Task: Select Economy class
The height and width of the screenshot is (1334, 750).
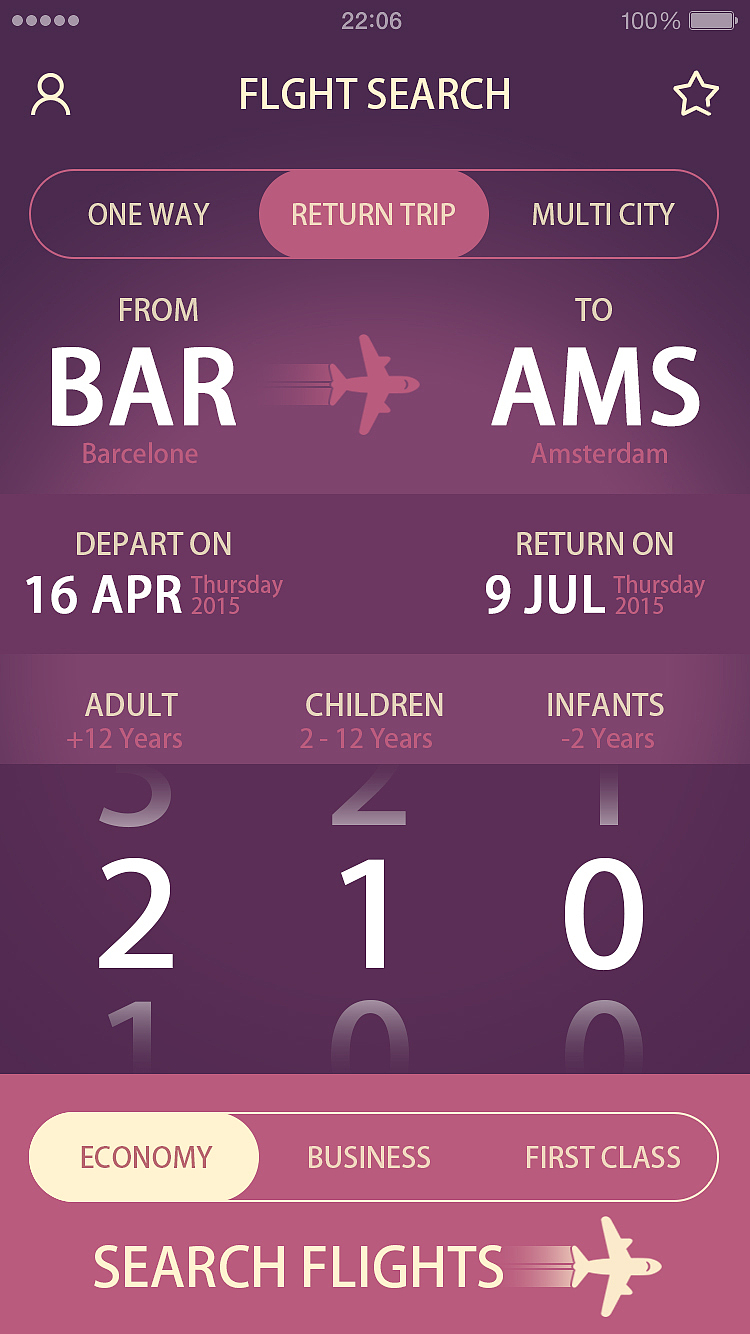Action: tap(146, 1157)
